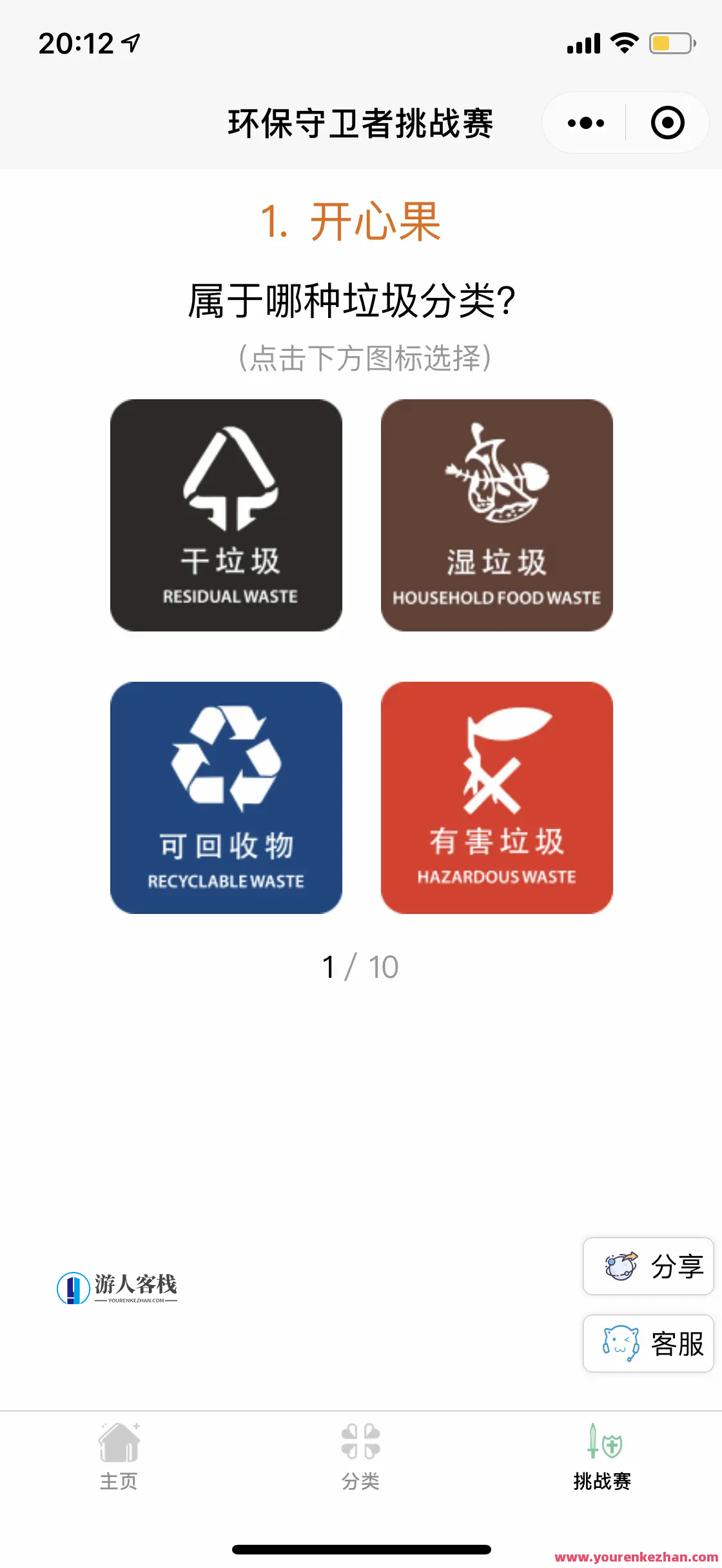Choose the 可回收物 recyclable waste icon

(227, 799)
